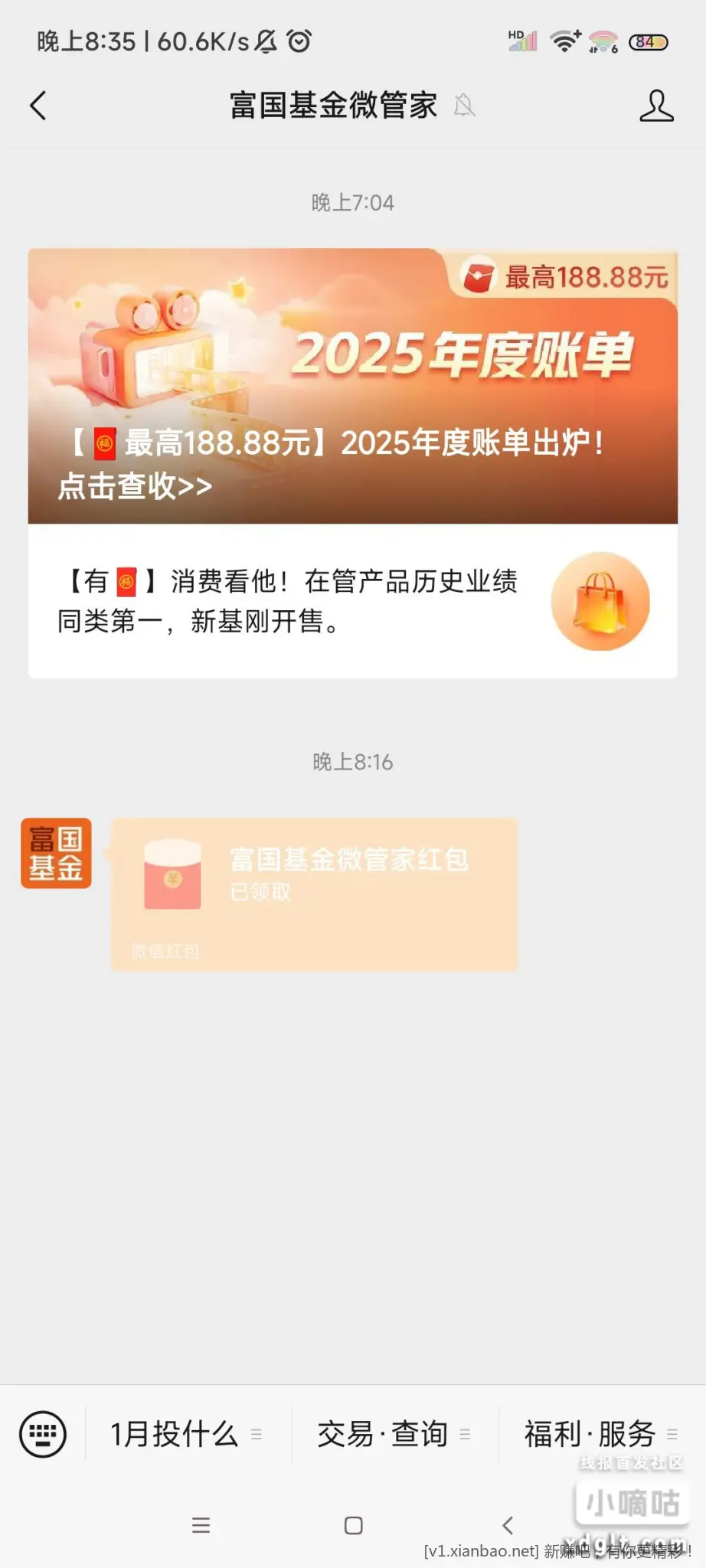Go to the system home screen
The width and height of the screenshot is (706, 1568).
click(x=353, y=1525)
